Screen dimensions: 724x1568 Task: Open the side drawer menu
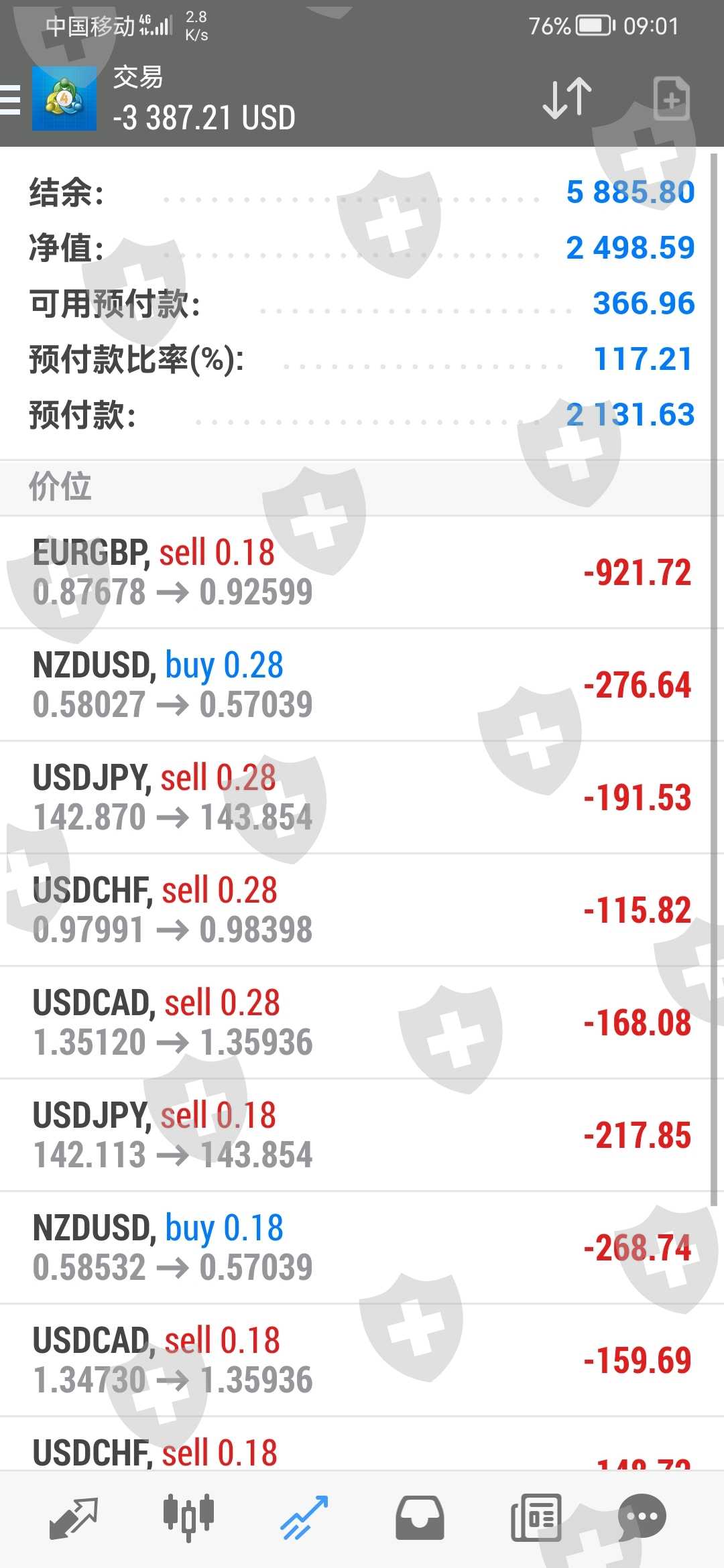point(11,101)
